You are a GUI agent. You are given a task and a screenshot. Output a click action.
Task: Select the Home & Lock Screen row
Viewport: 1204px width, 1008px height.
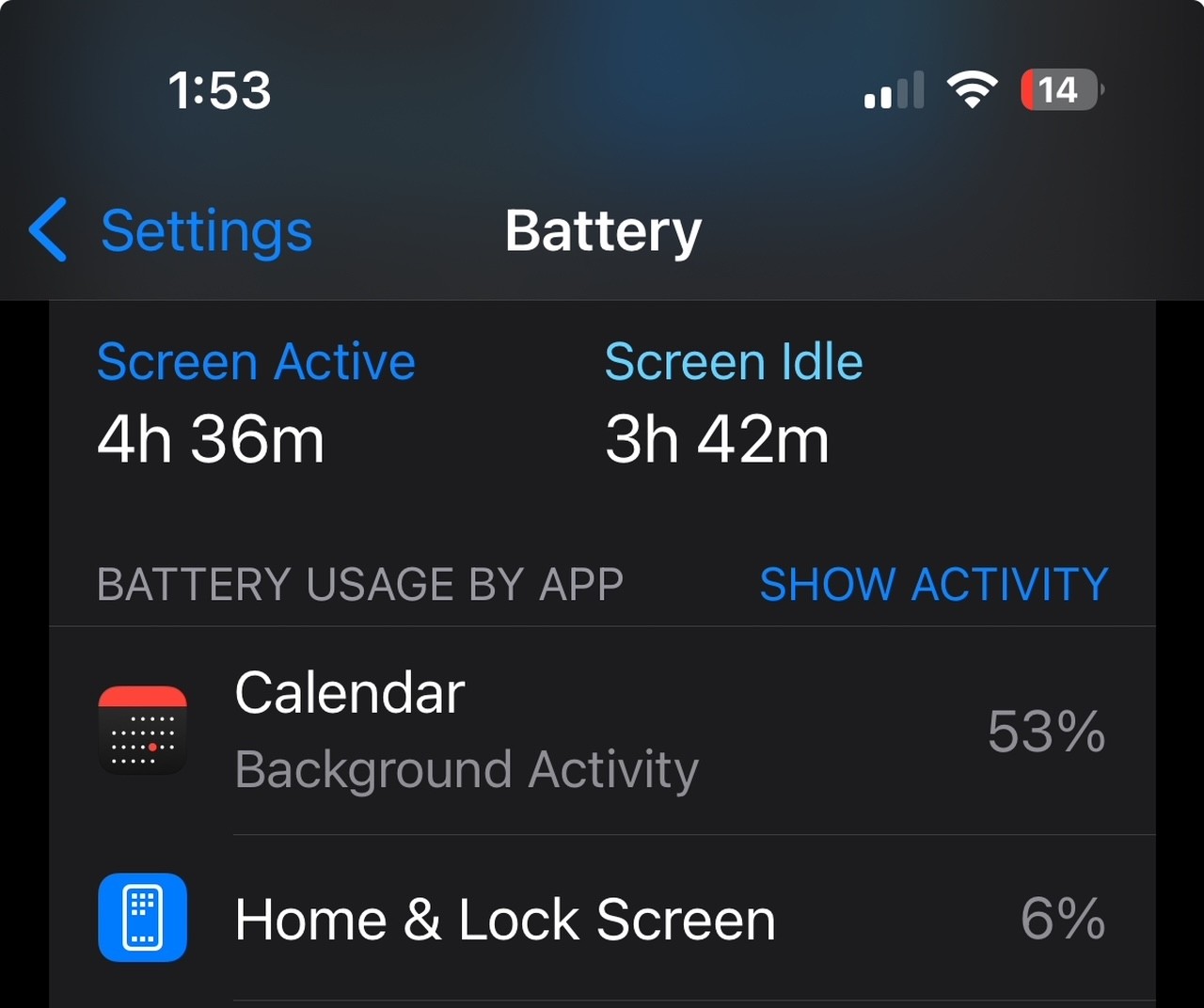pos(602,919)
